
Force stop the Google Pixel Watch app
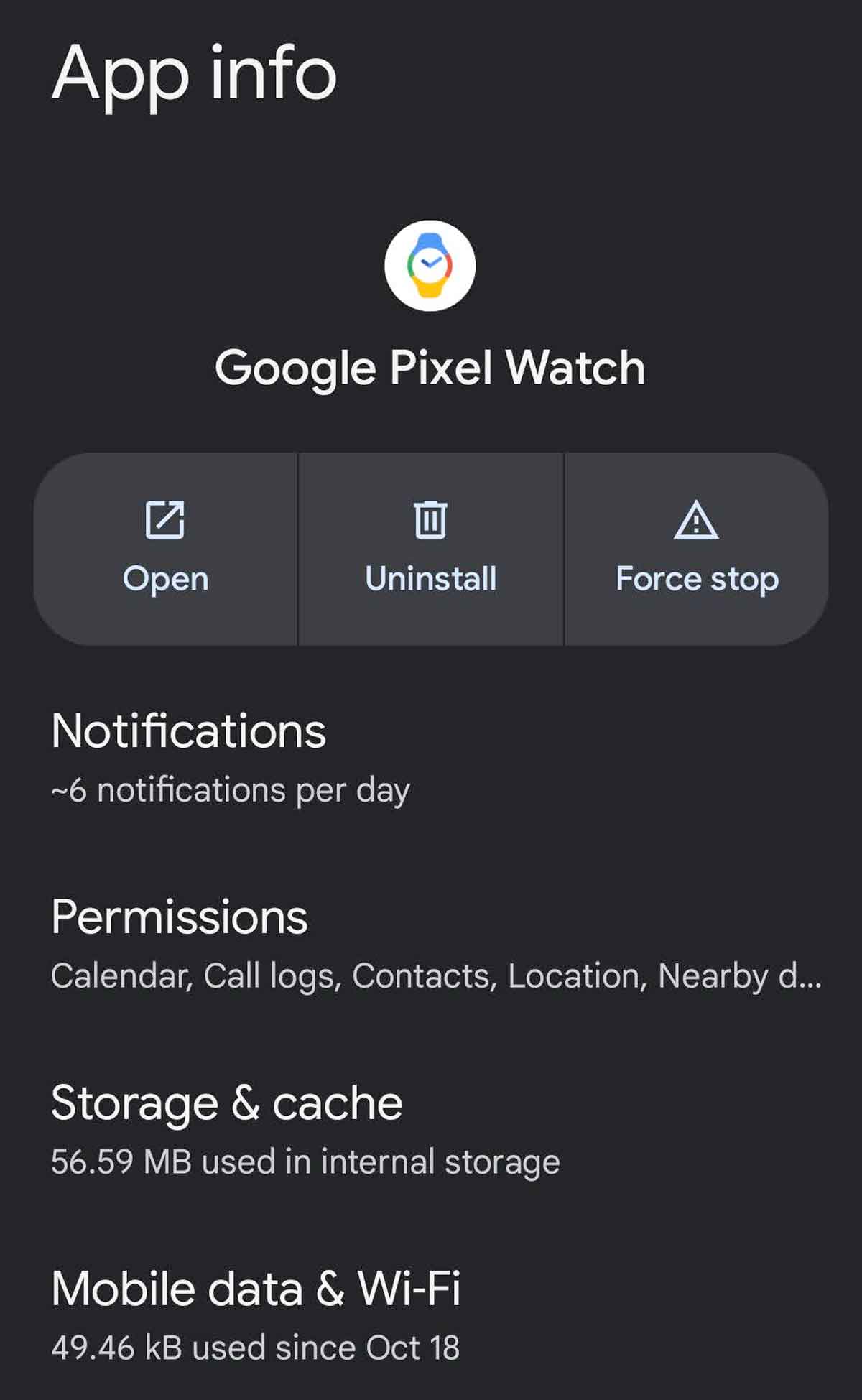pyautogui.click(x=696, y=549)
